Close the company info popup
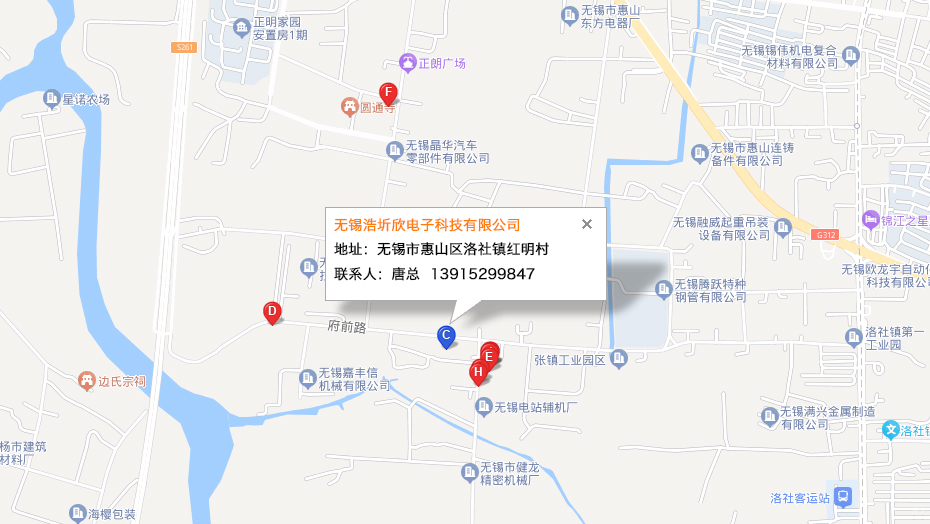The width and height of the screenshot is (930, 524). click(587, 224)
